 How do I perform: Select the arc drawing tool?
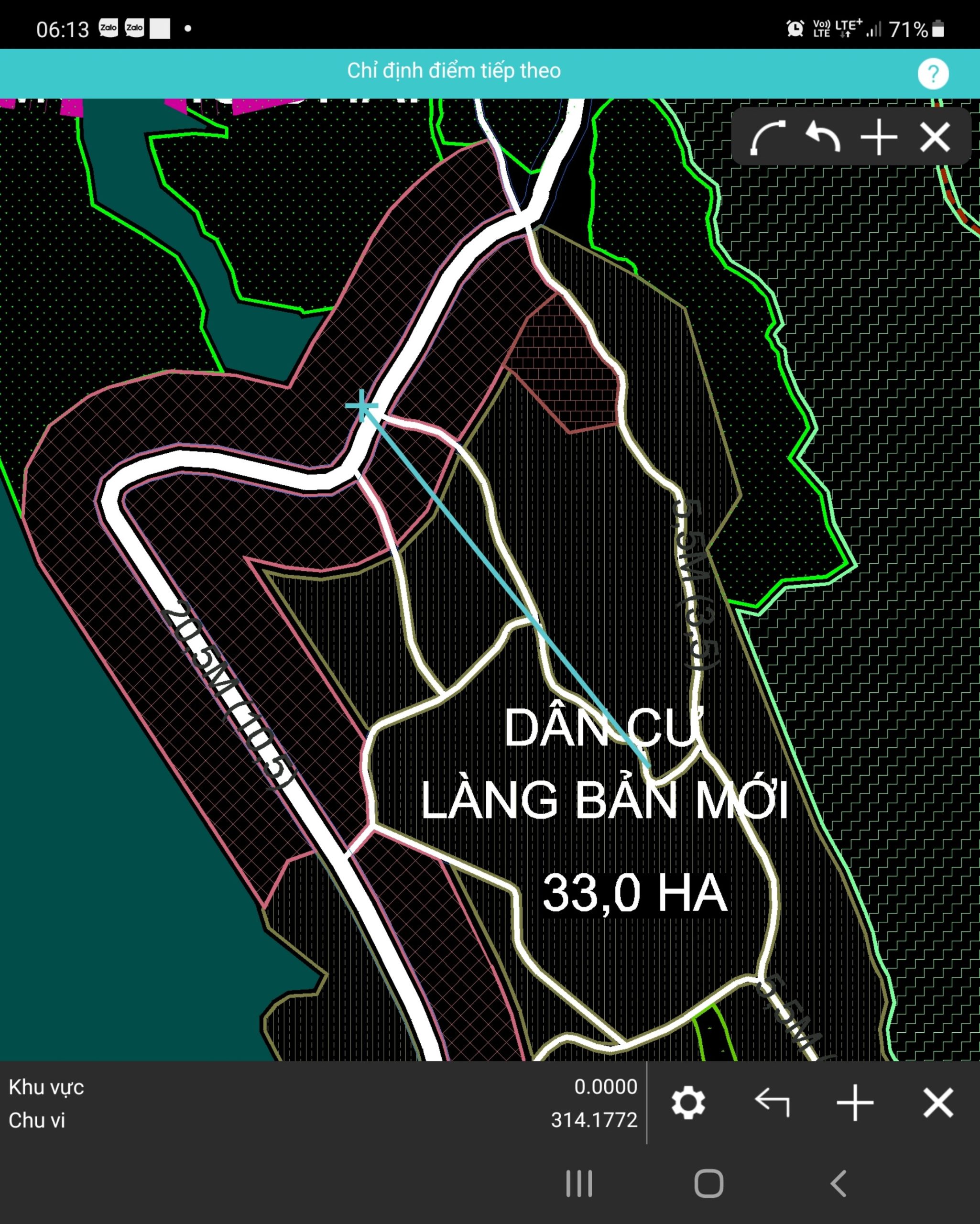coord(768,137)
